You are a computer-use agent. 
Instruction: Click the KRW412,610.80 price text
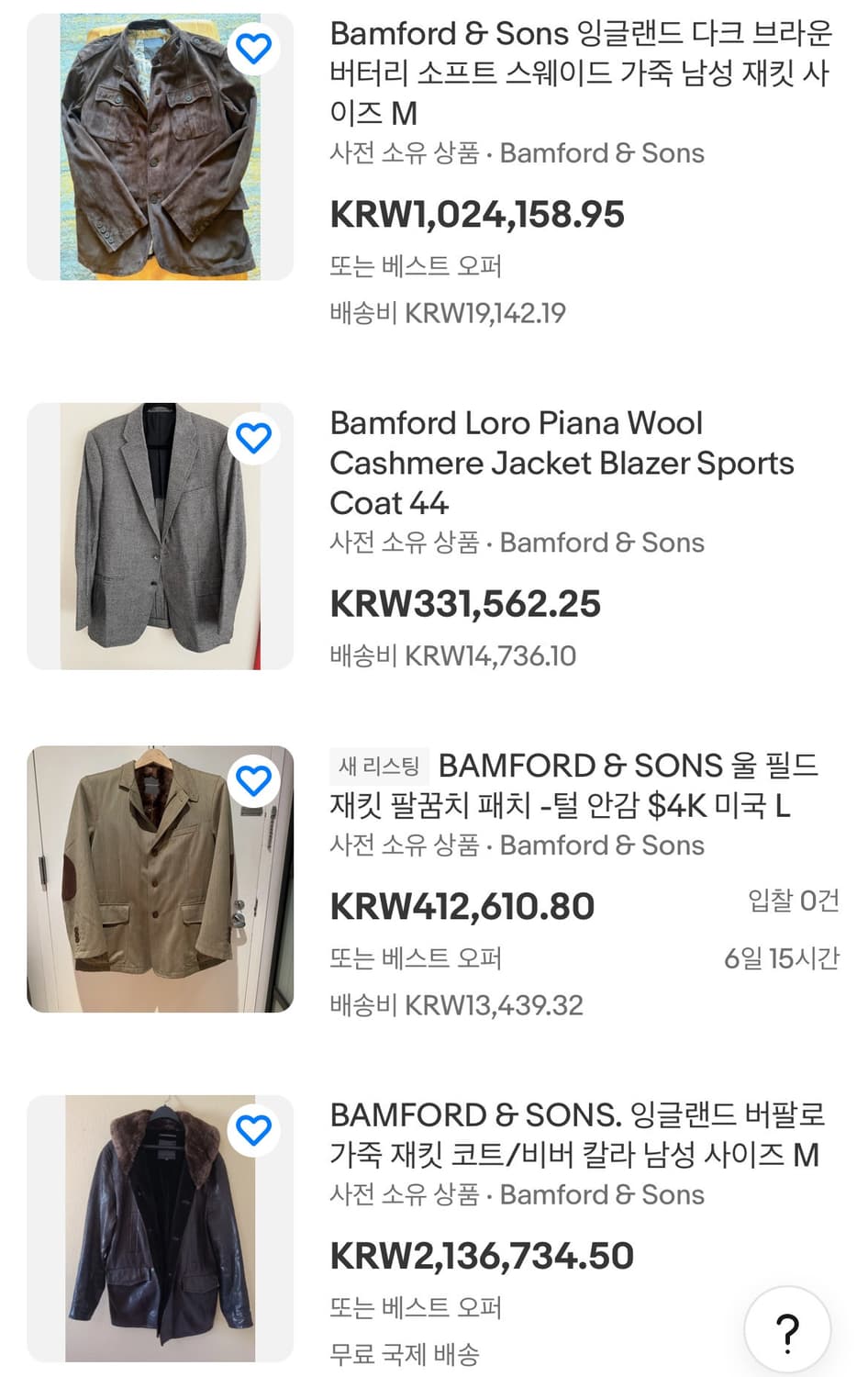[x=462, y=905]
